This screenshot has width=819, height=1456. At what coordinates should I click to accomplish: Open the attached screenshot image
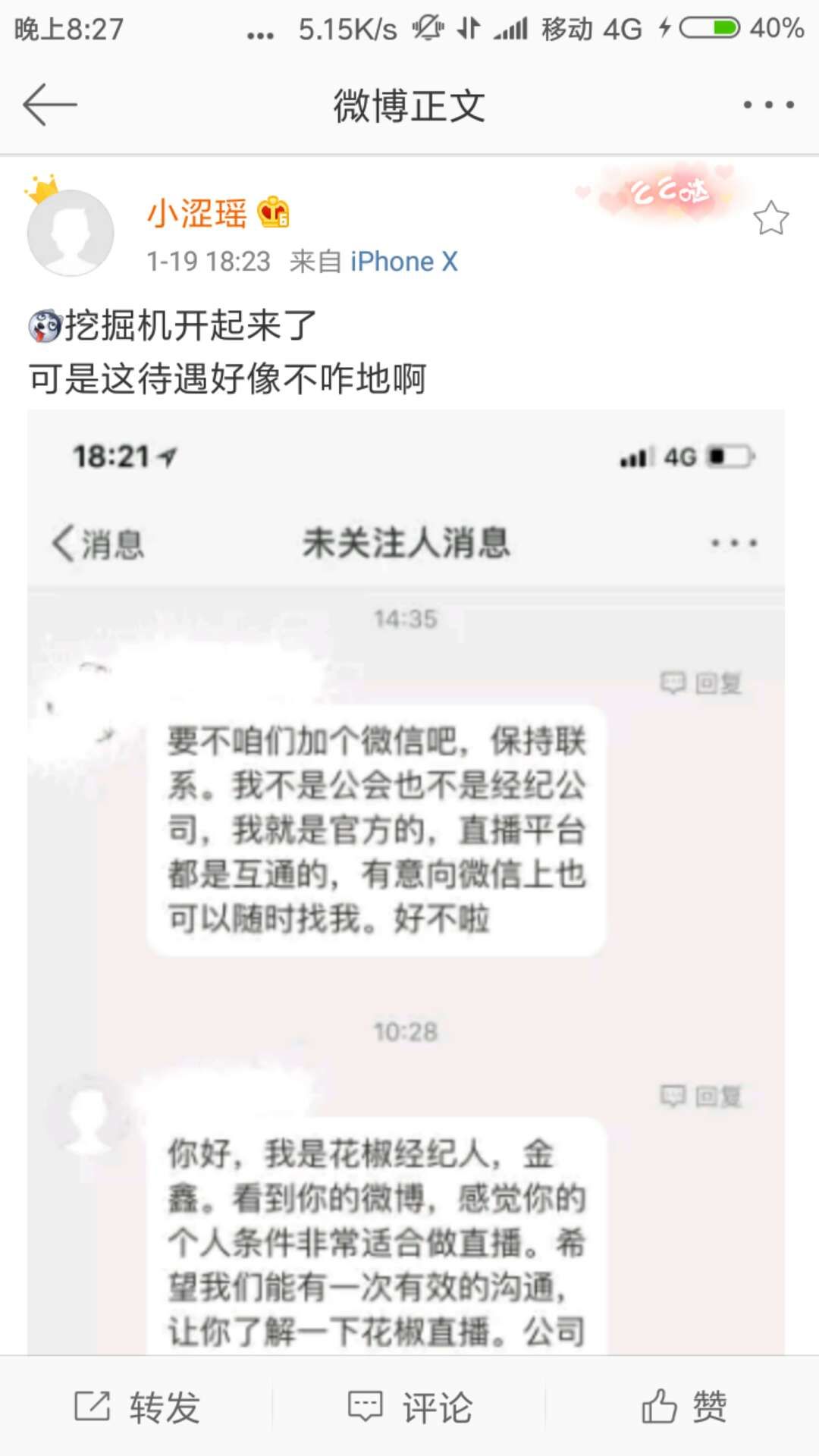(x=406, y=882)
